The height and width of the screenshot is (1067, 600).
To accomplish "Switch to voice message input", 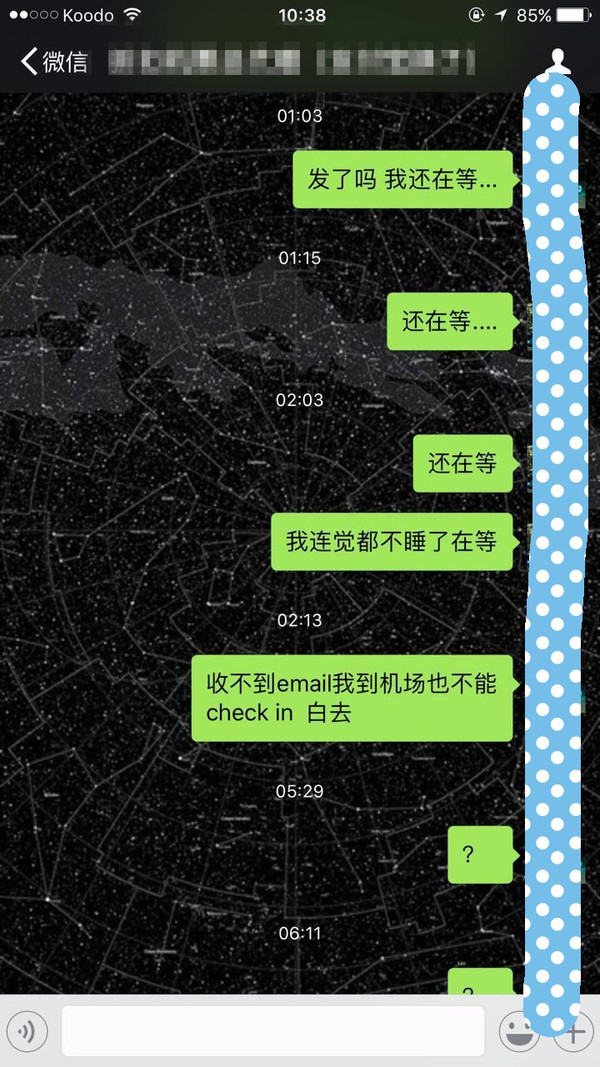I will 27,1032.
